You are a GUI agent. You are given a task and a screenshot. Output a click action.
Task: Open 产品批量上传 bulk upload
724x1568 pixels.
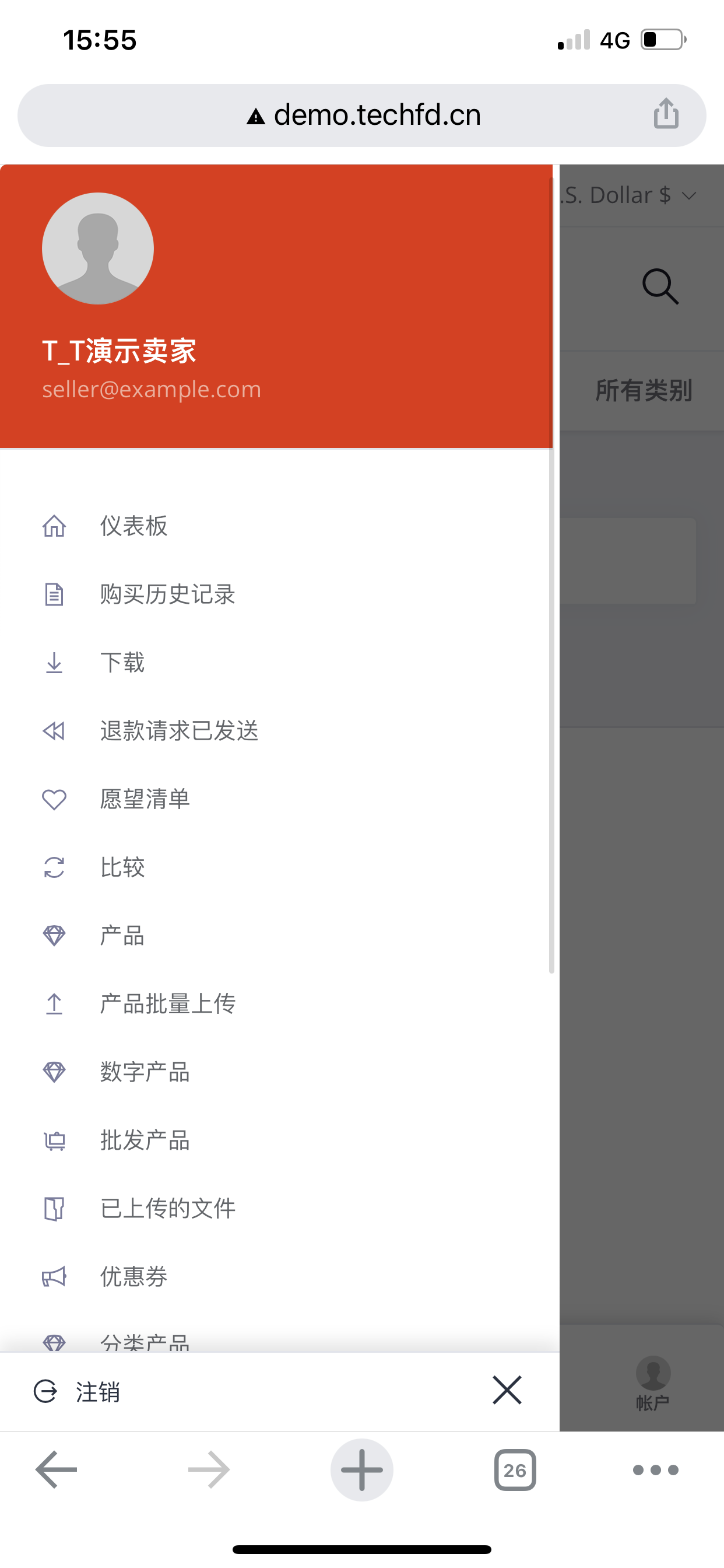[167, 1003]
